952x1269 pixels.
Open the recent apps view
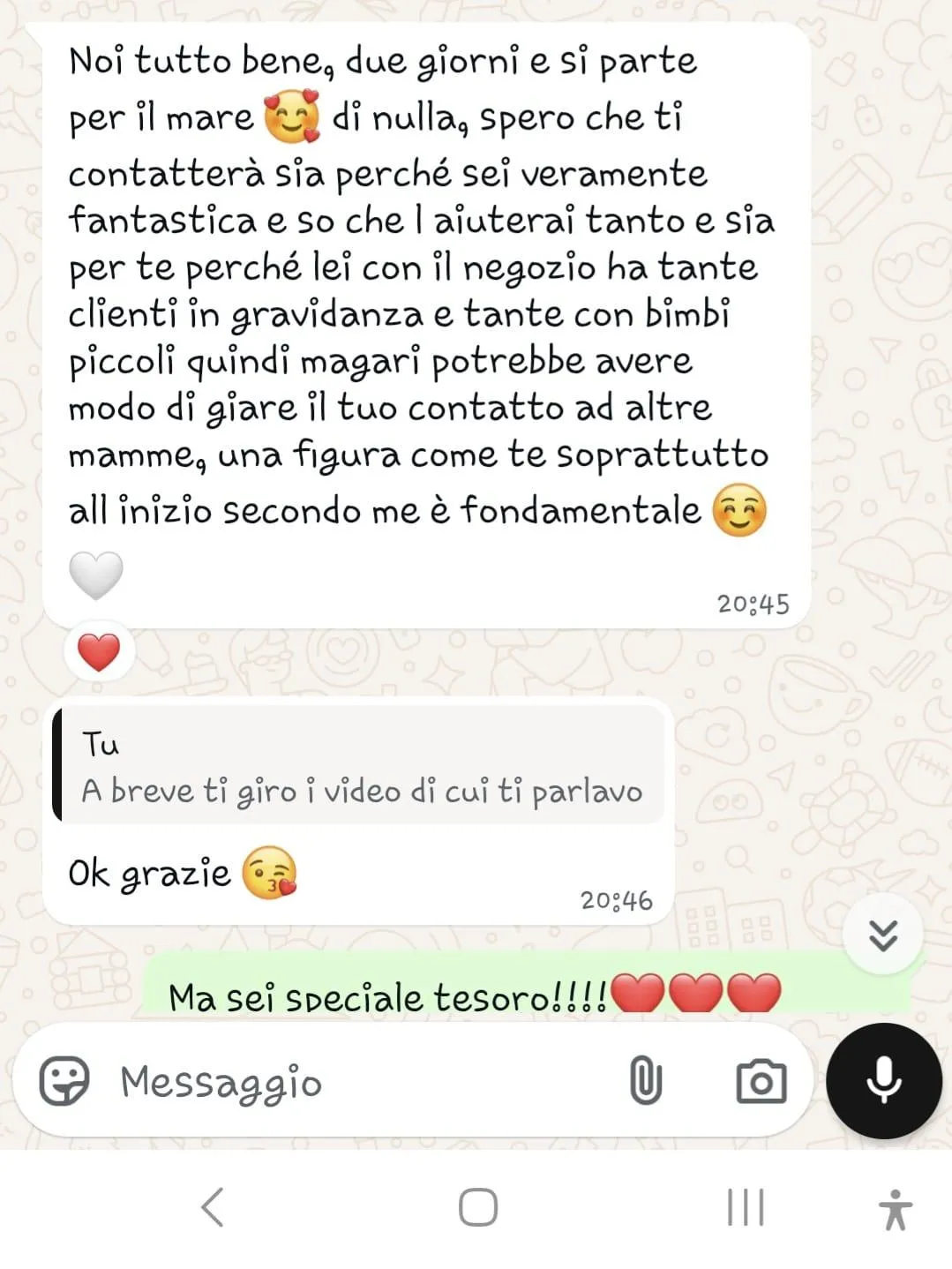(745, 1207)
